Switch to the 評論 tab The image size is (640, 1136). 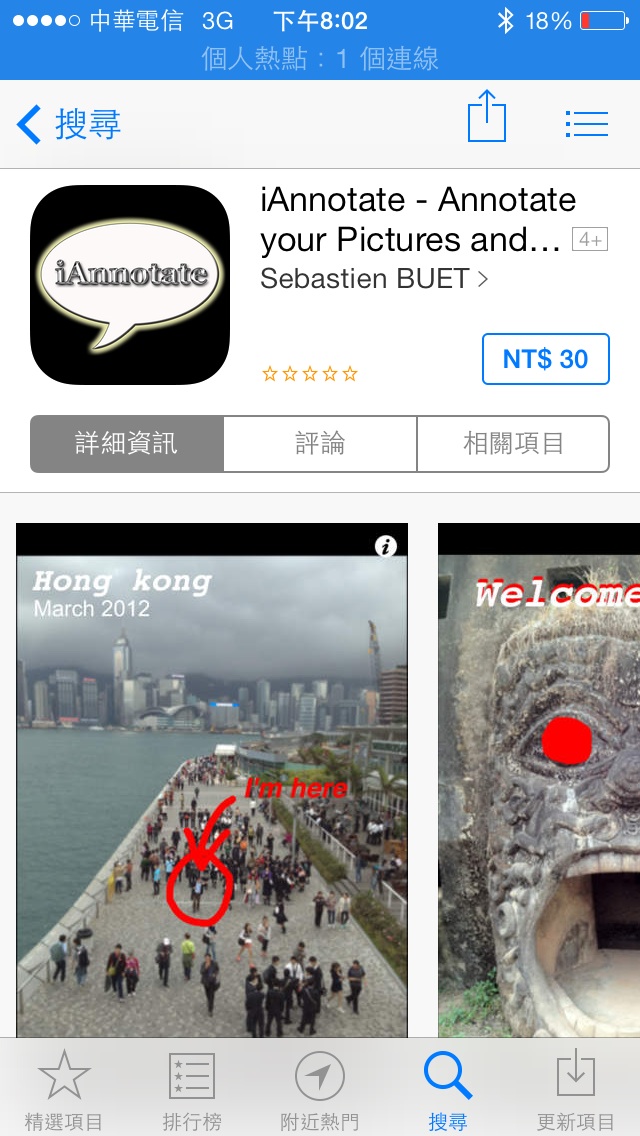point(320,443)
